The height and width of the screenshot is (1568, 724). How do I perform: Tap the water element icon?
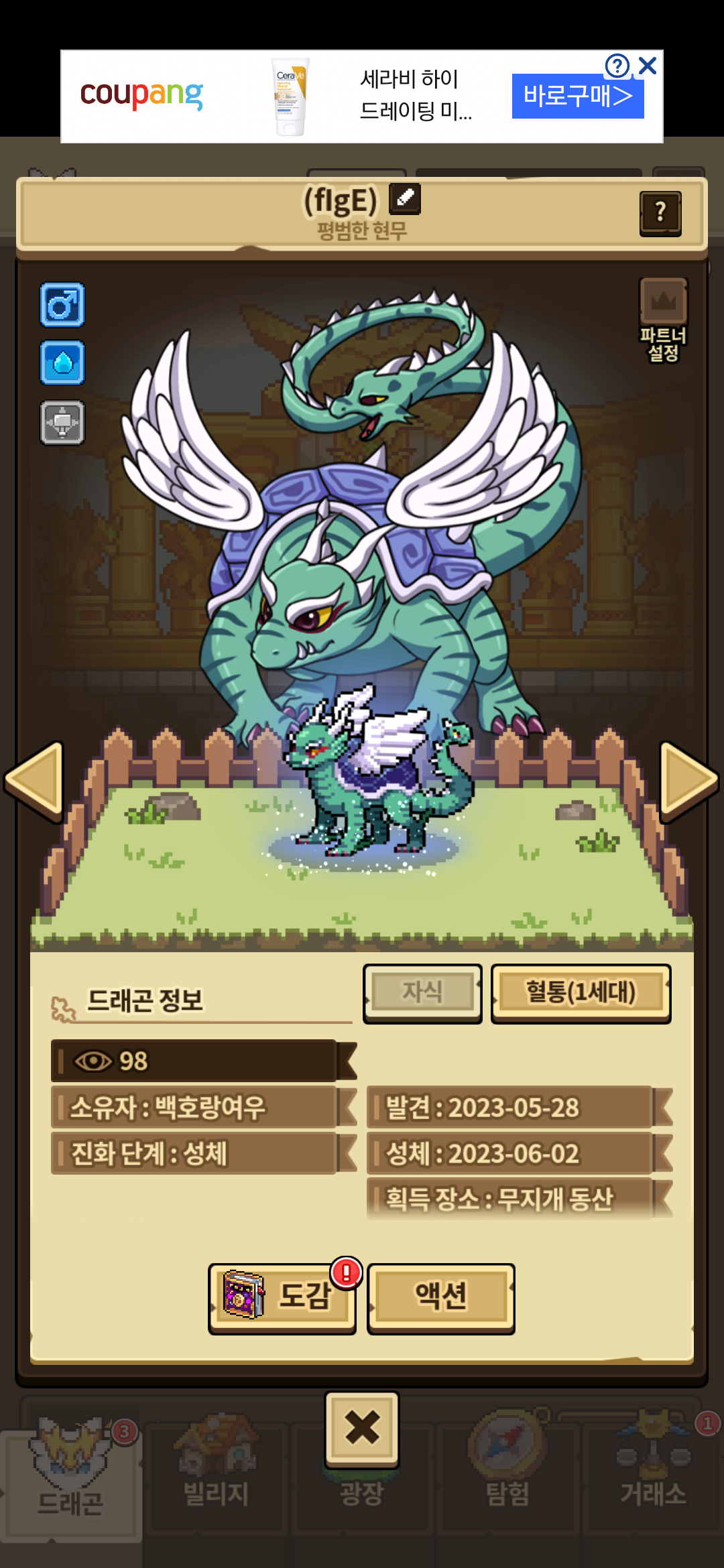pos(62,363)
